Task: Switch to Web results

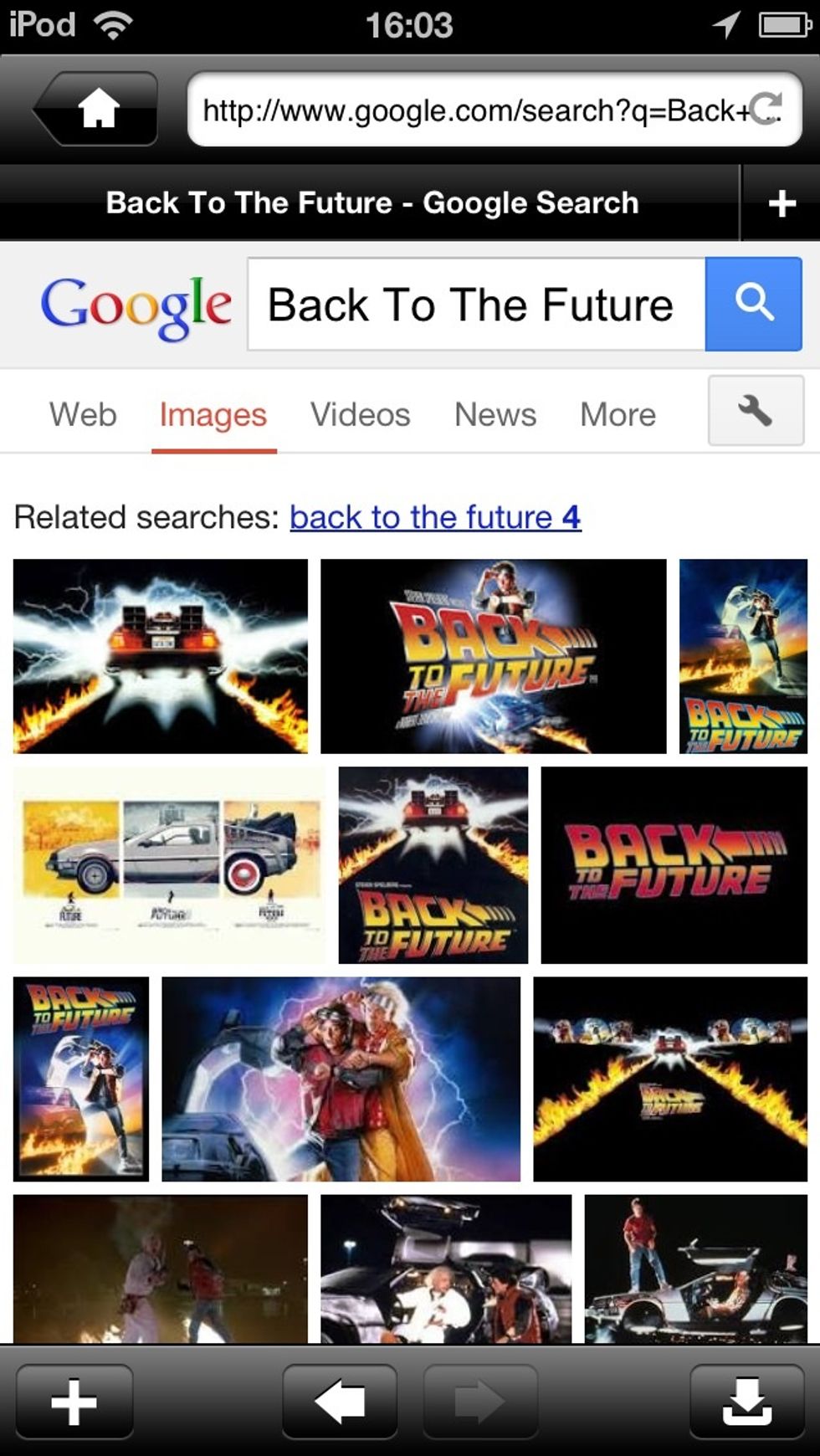Action: pos(82,414)
